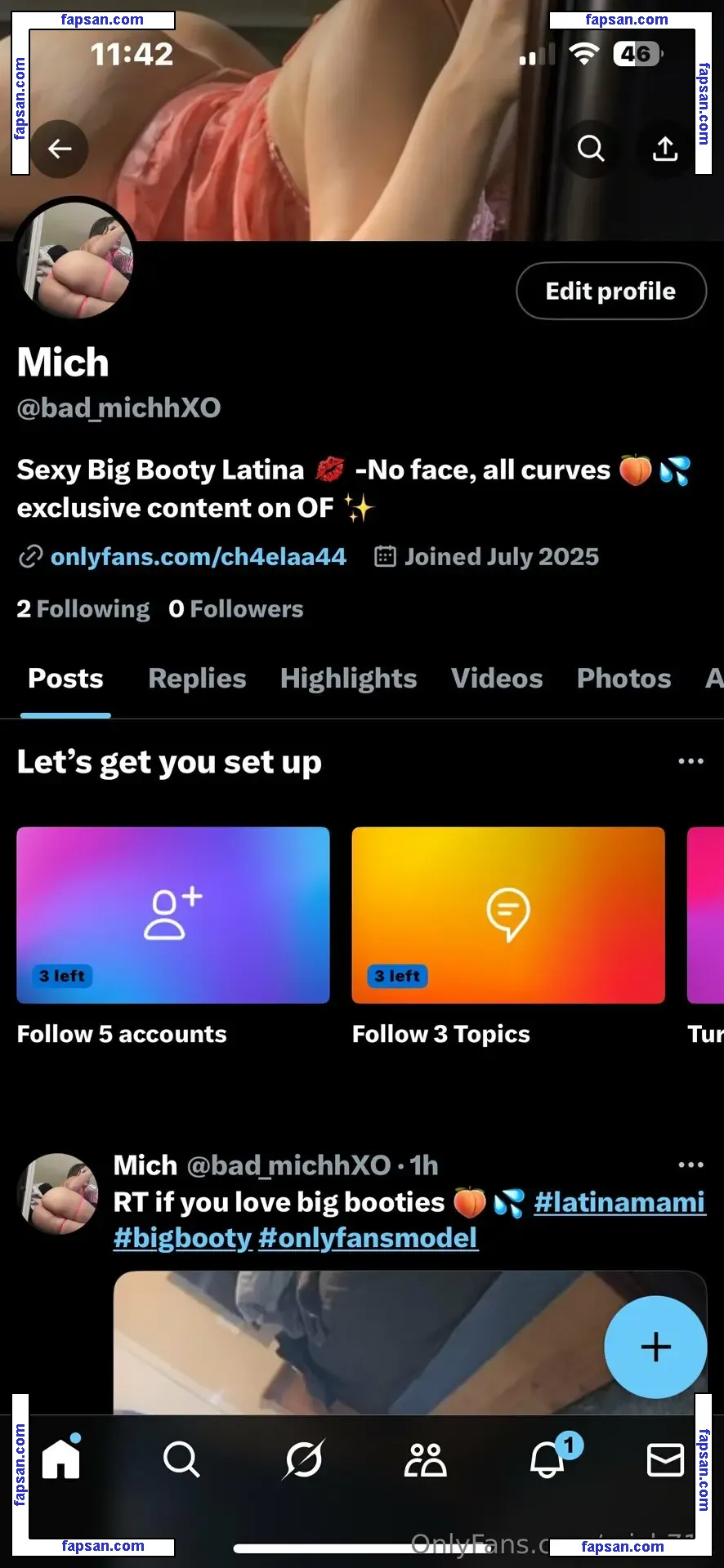This screenshot has height=1568, width=724.
Task: Open the Follow 5 accounts card
Action: (x=173, y=915)
